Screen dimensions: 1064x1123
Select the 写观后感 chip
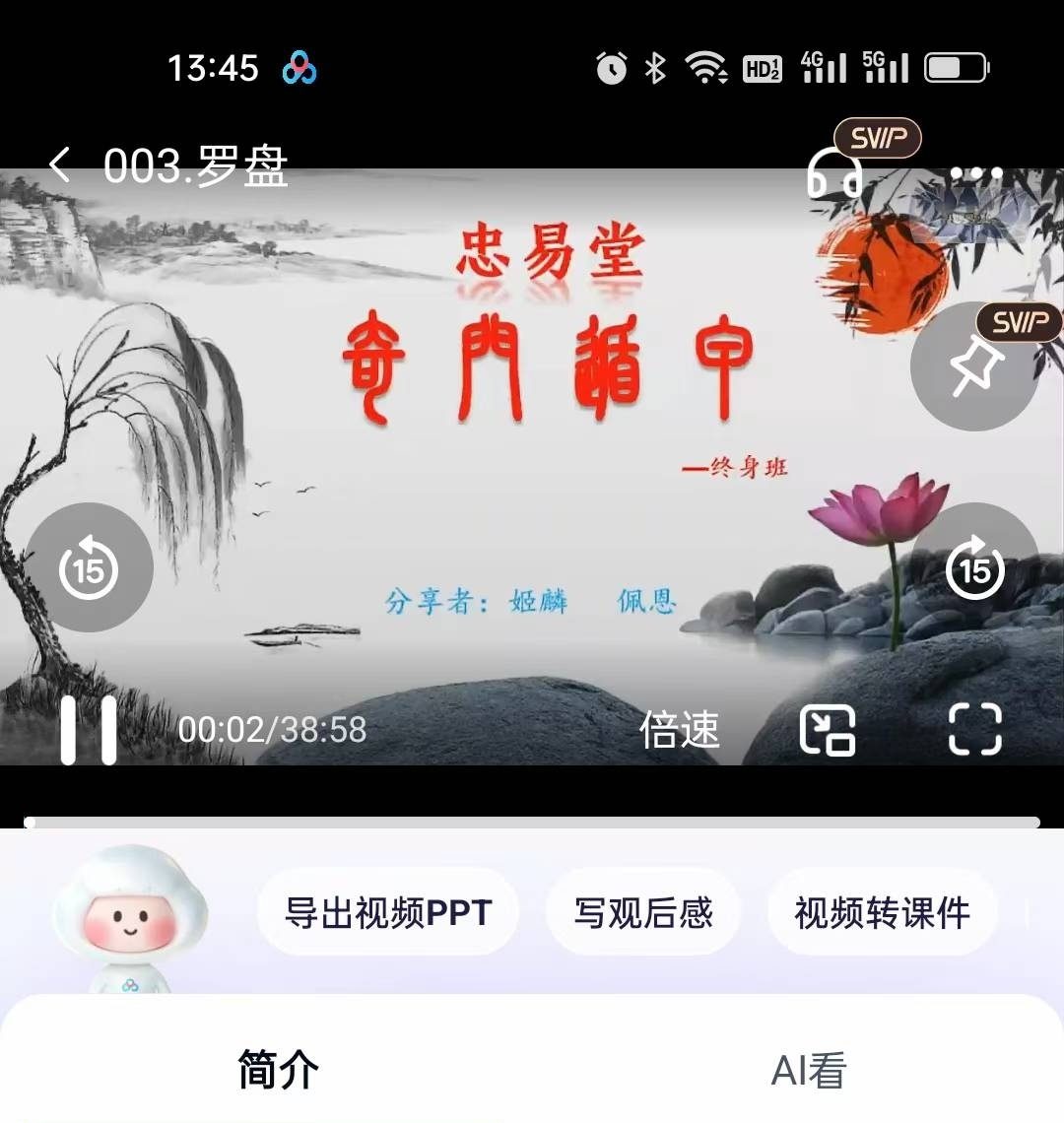(x=642, y=912)
